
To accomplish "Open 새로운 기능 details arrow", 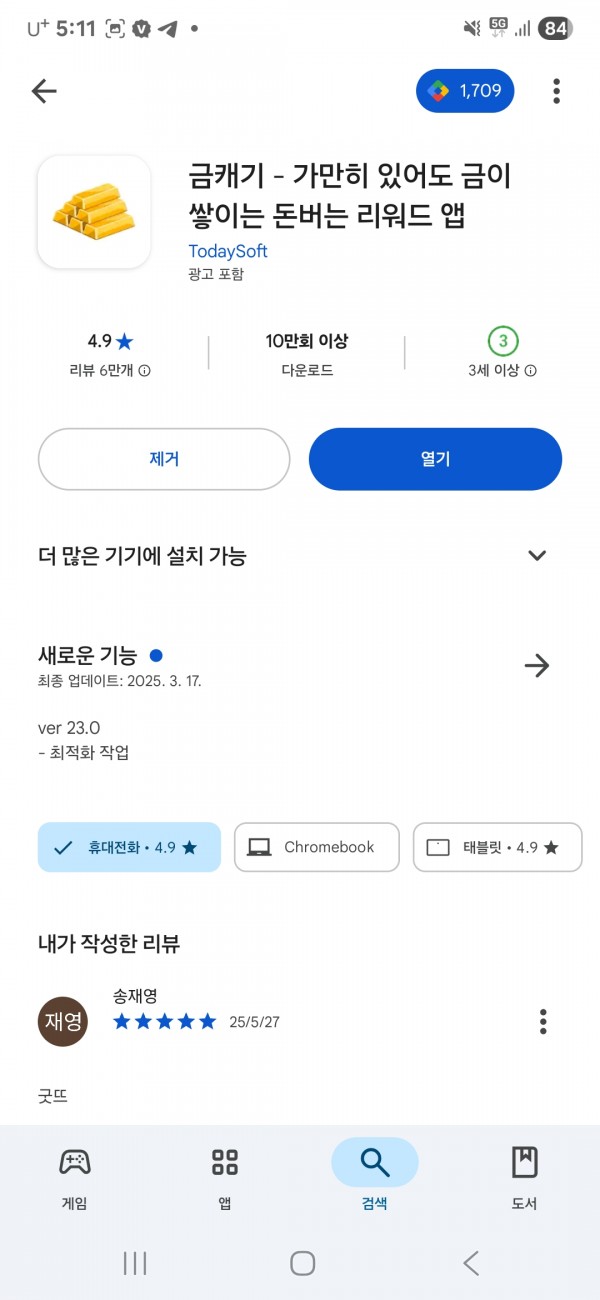I will [537, 666].
